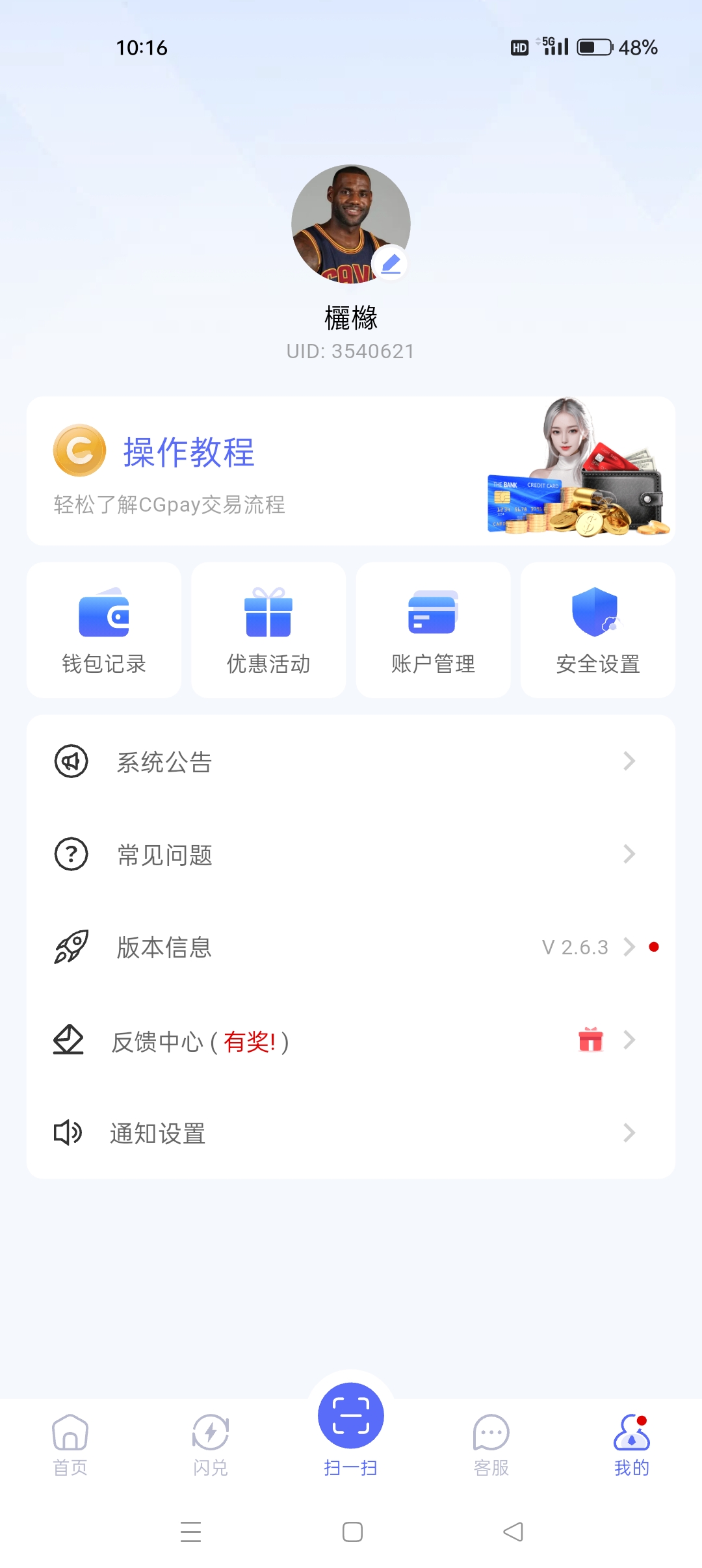Open the 操作教程 tutorial card

point(351,471)
